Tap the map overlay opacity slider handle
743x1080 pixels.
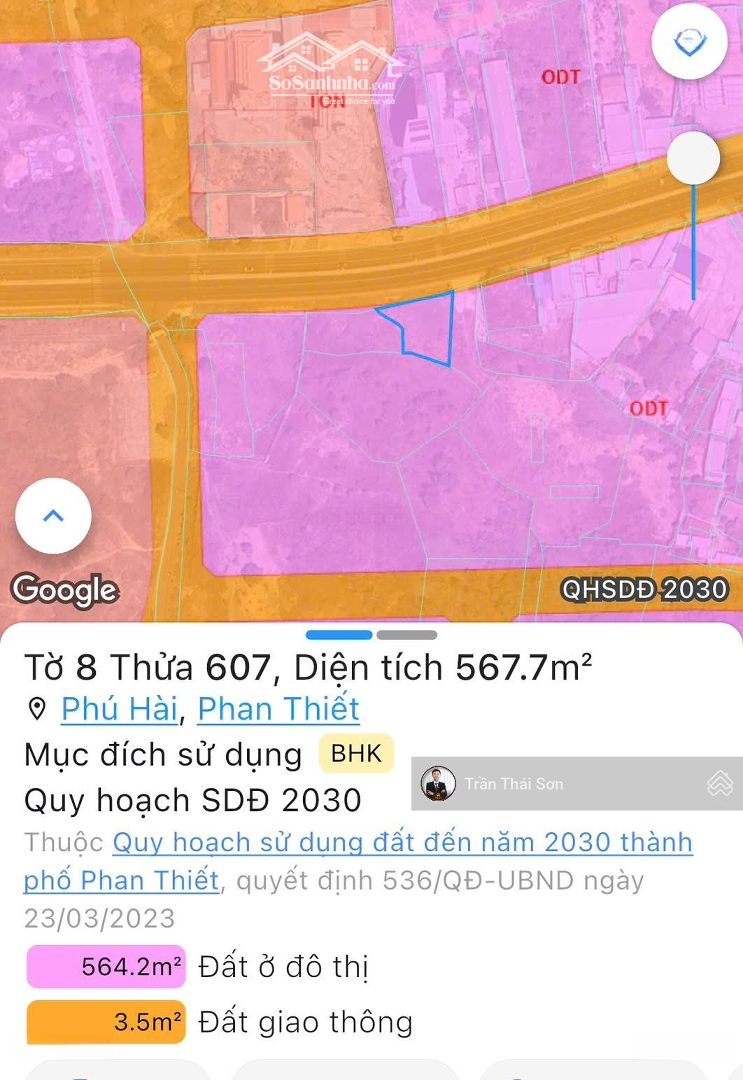(x=693, y=158)
